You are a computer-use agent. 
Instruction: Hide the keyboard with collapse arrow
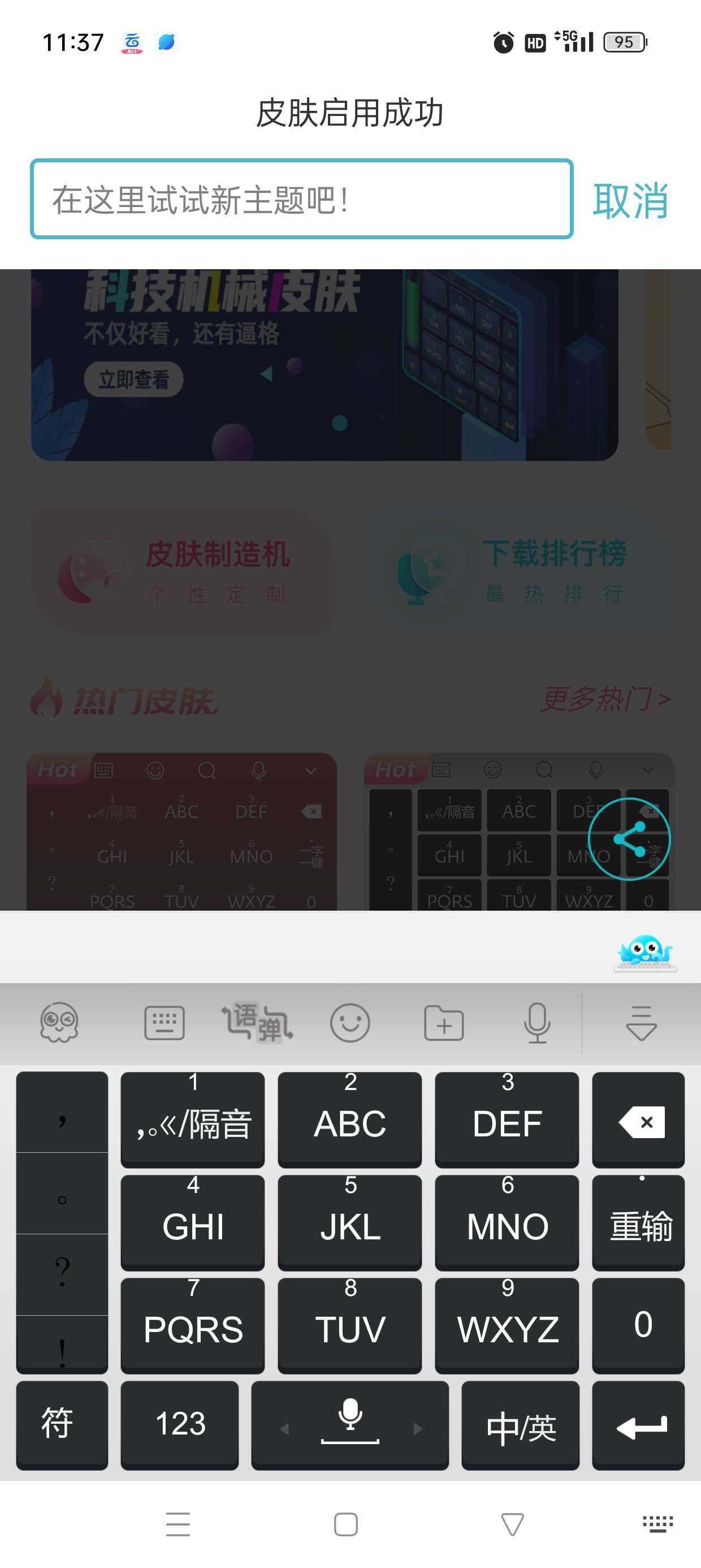pos(642,1023)
